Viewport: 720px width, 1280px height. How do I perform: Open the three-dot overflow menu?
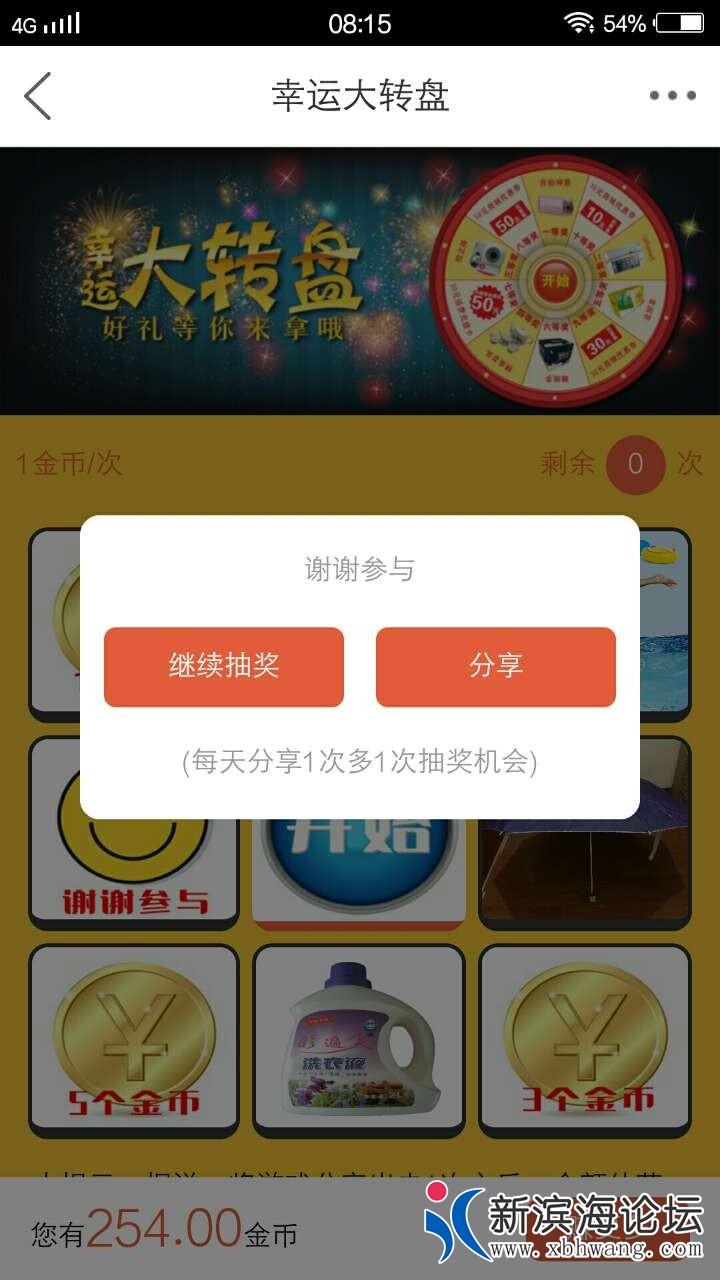672,96
